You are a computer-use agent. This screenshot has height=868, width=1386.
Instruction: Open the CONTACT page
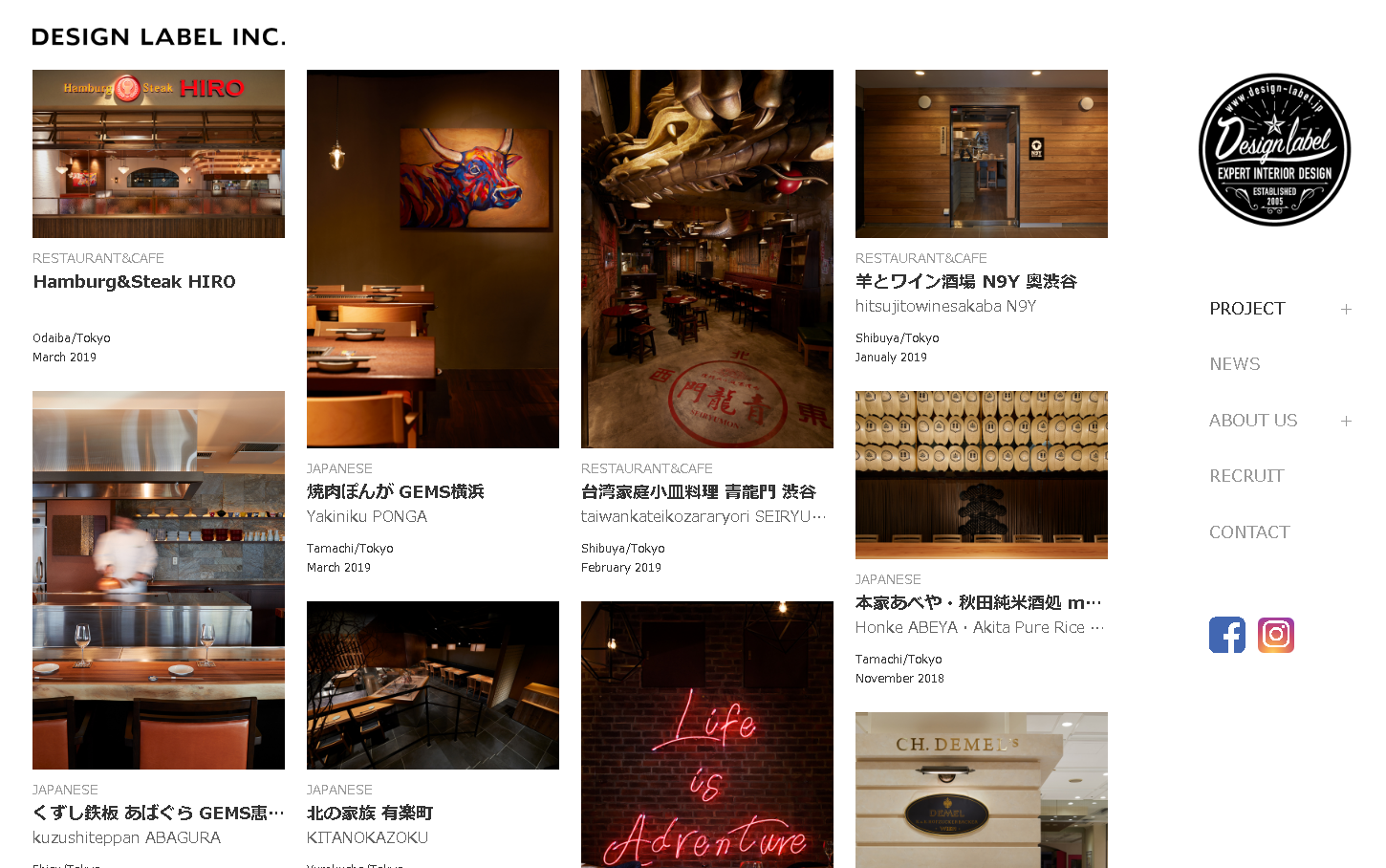[x=1249, y=532]
